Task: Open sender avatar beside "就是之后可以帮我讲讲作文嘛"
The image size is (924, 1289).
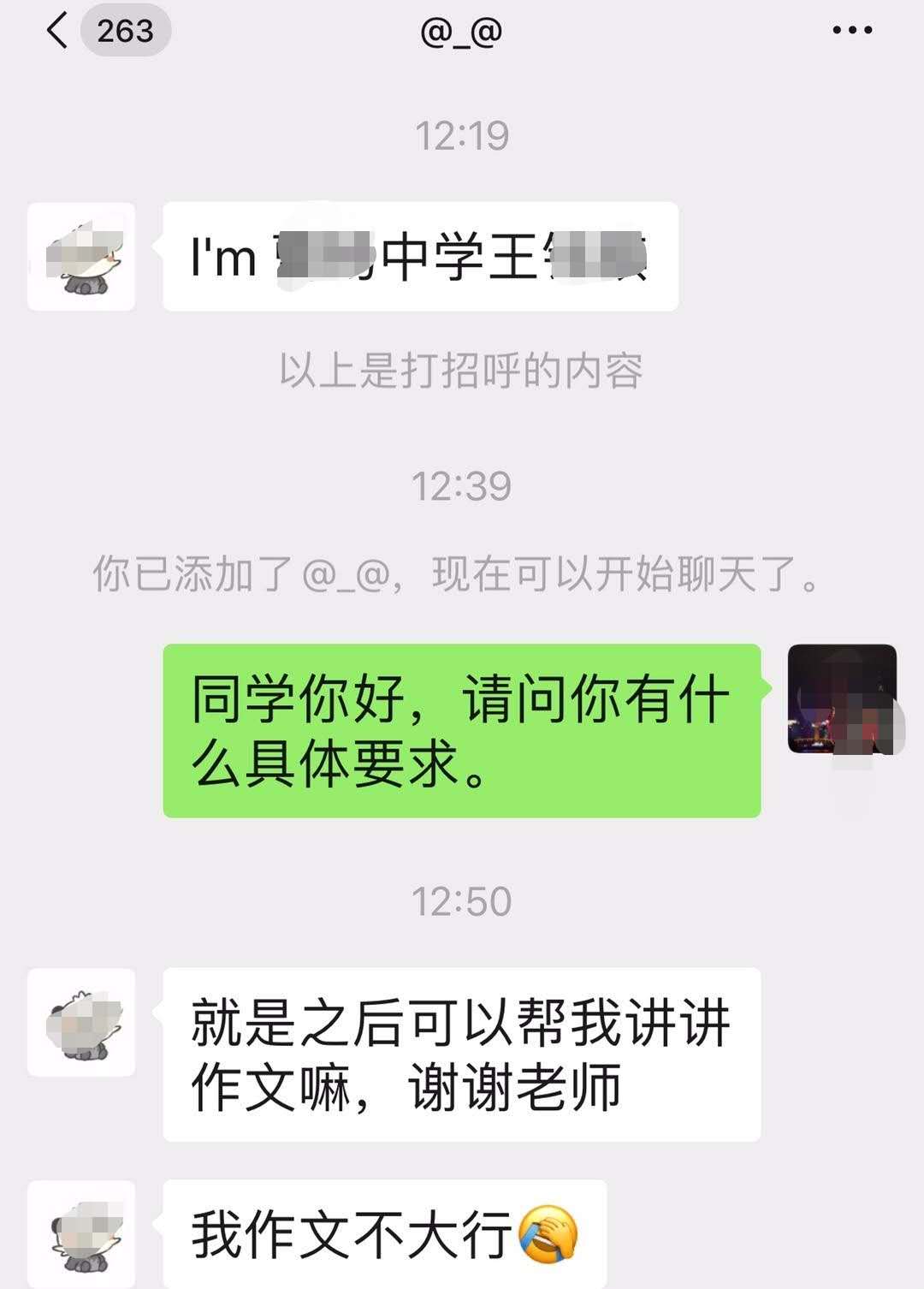Action: (x=81, y=1022)
